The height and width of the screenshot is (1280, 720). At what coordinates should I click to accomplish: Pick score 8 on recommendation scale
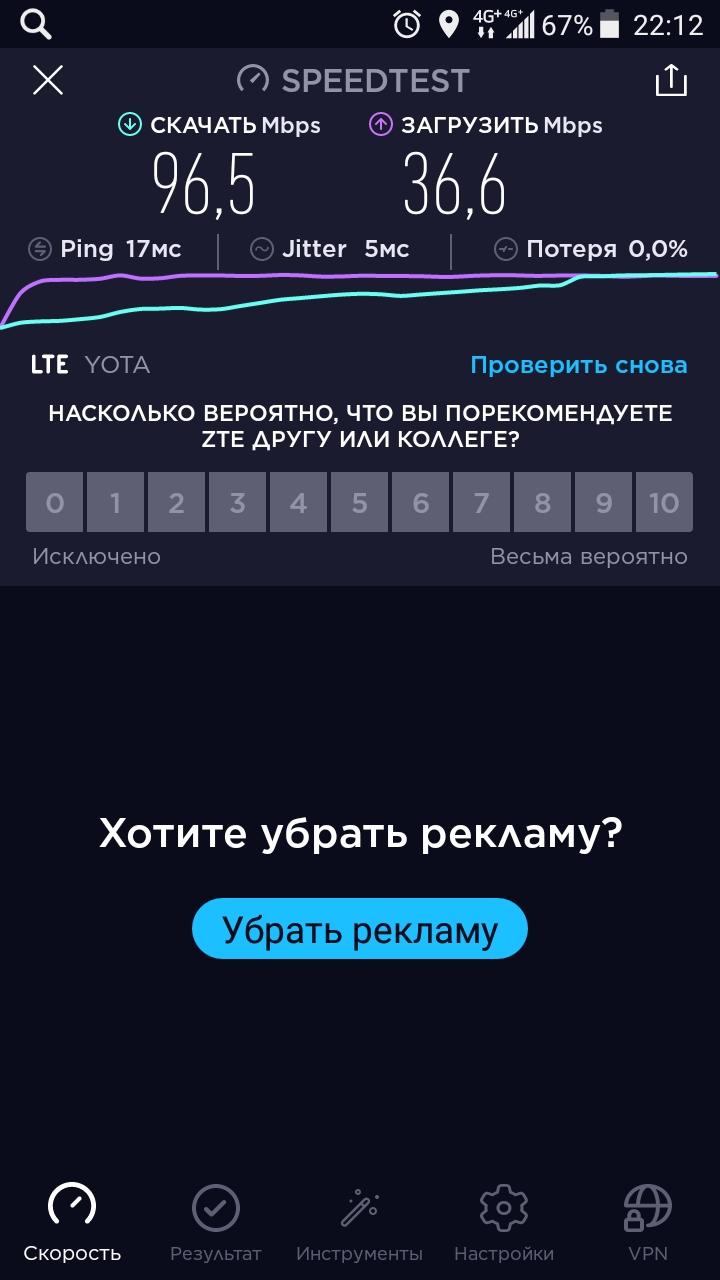coord(542,502)
